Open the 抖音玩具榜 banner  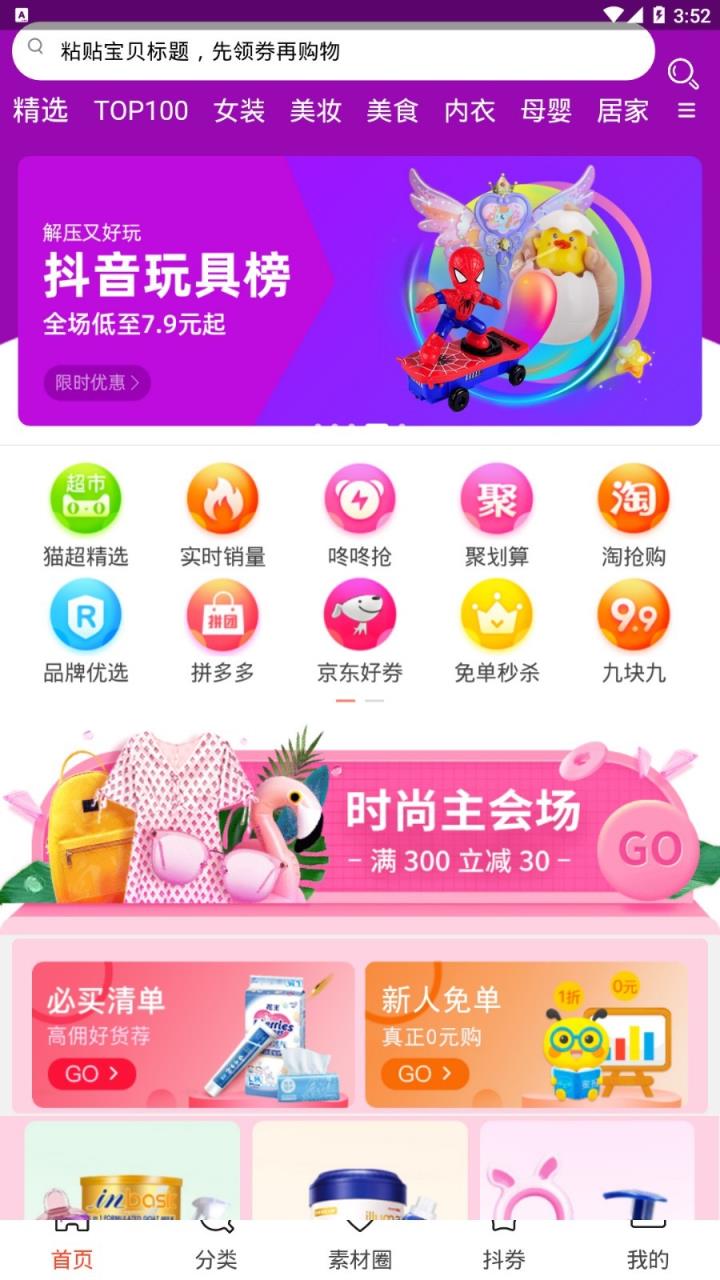(x=360, y=290)
